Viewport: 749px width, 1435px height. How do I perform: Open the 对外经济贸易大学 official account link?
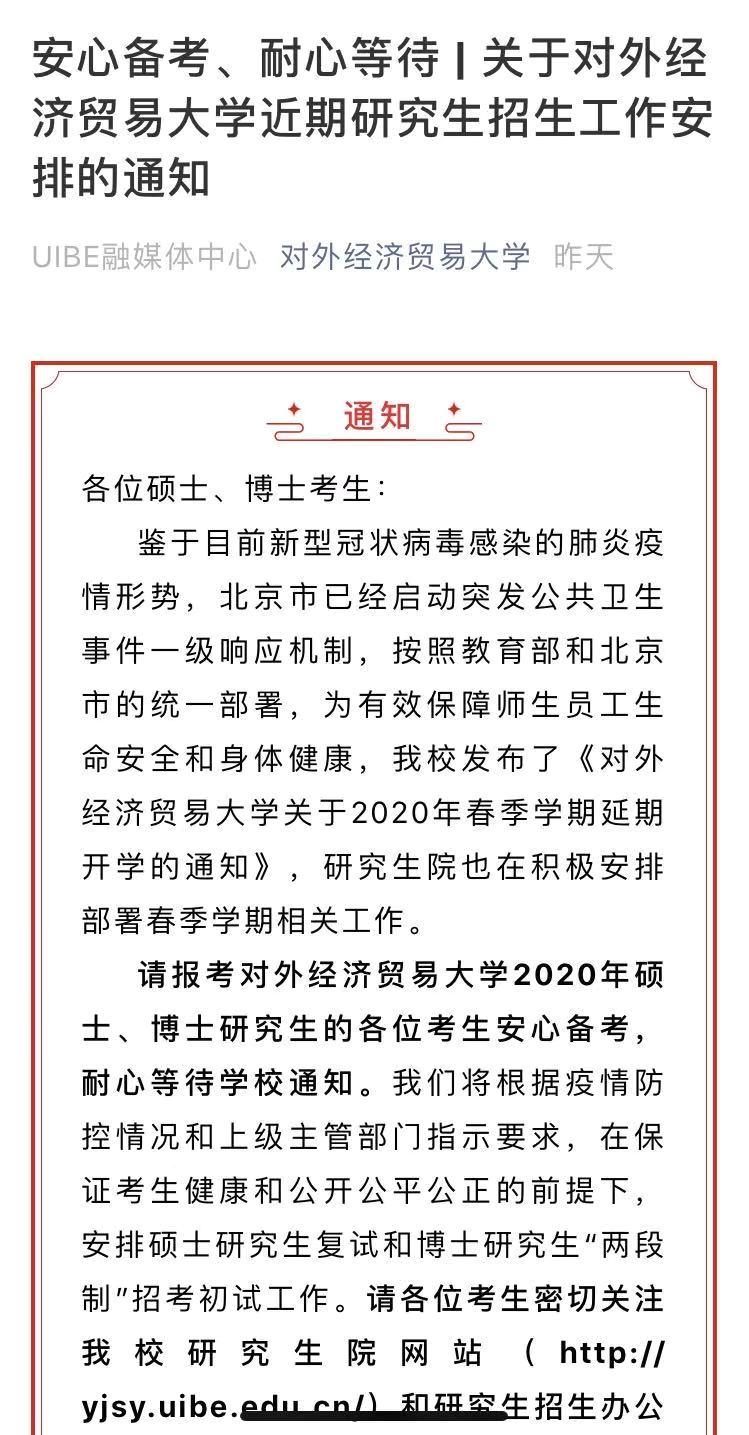404,257
